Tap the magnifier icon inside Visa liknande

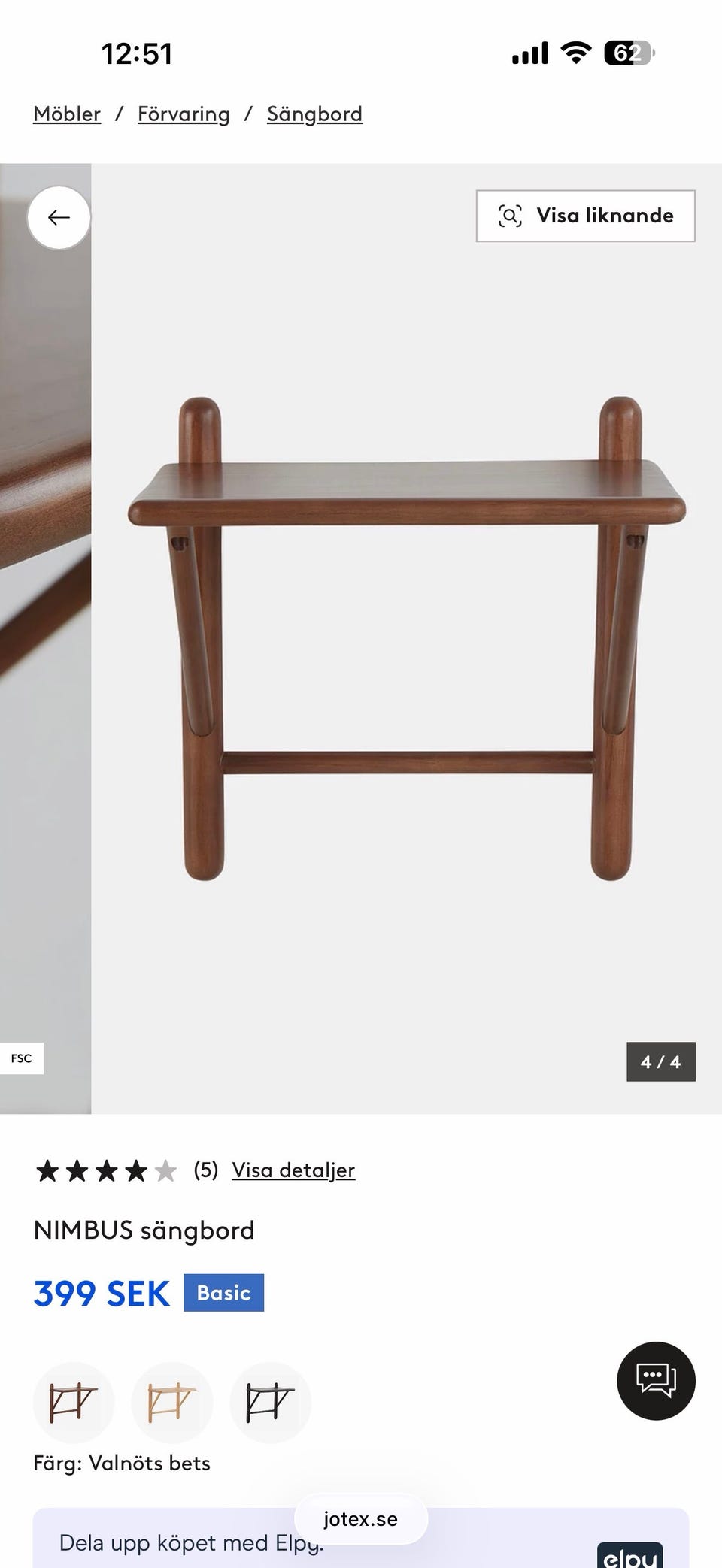[511, 215]
